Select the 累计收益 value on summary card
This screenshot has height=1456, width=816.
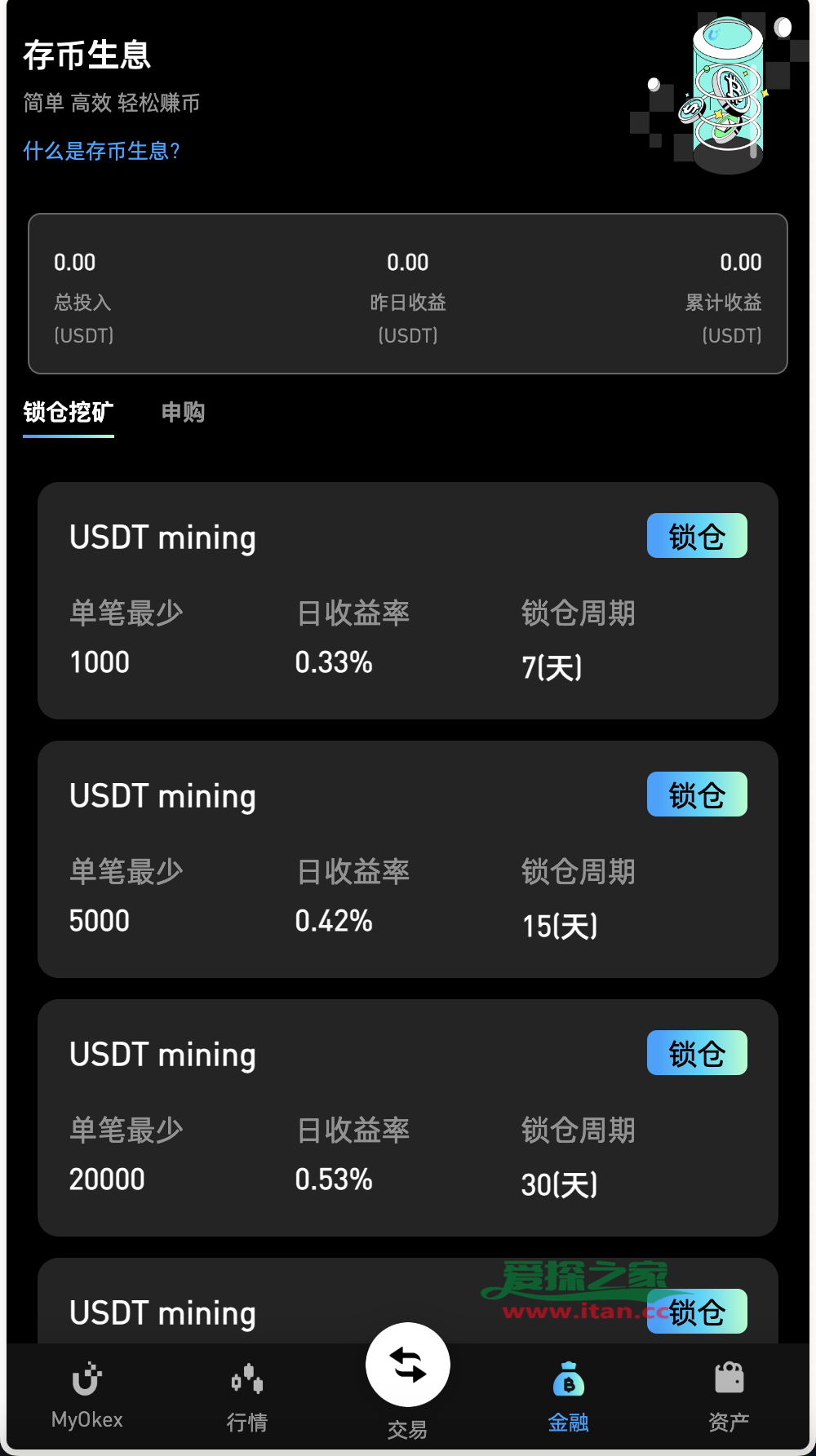click(742, 262)
